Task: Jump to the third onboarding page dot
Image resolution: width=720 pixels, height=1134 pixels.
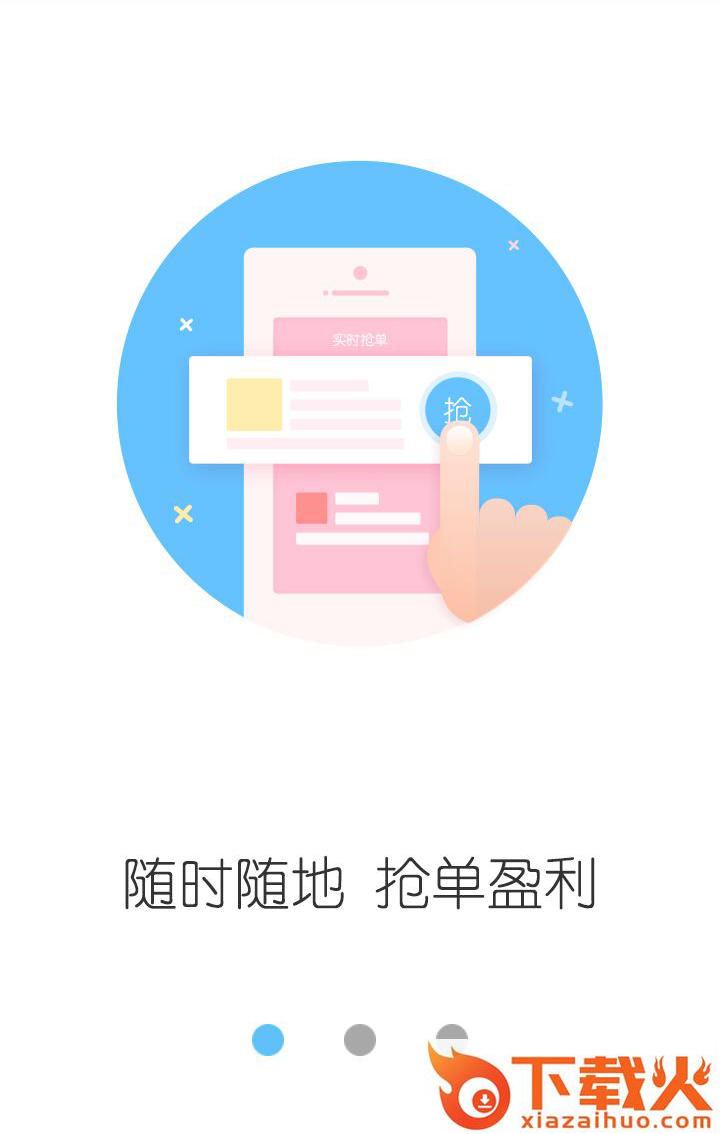Action: (451, 1036)
